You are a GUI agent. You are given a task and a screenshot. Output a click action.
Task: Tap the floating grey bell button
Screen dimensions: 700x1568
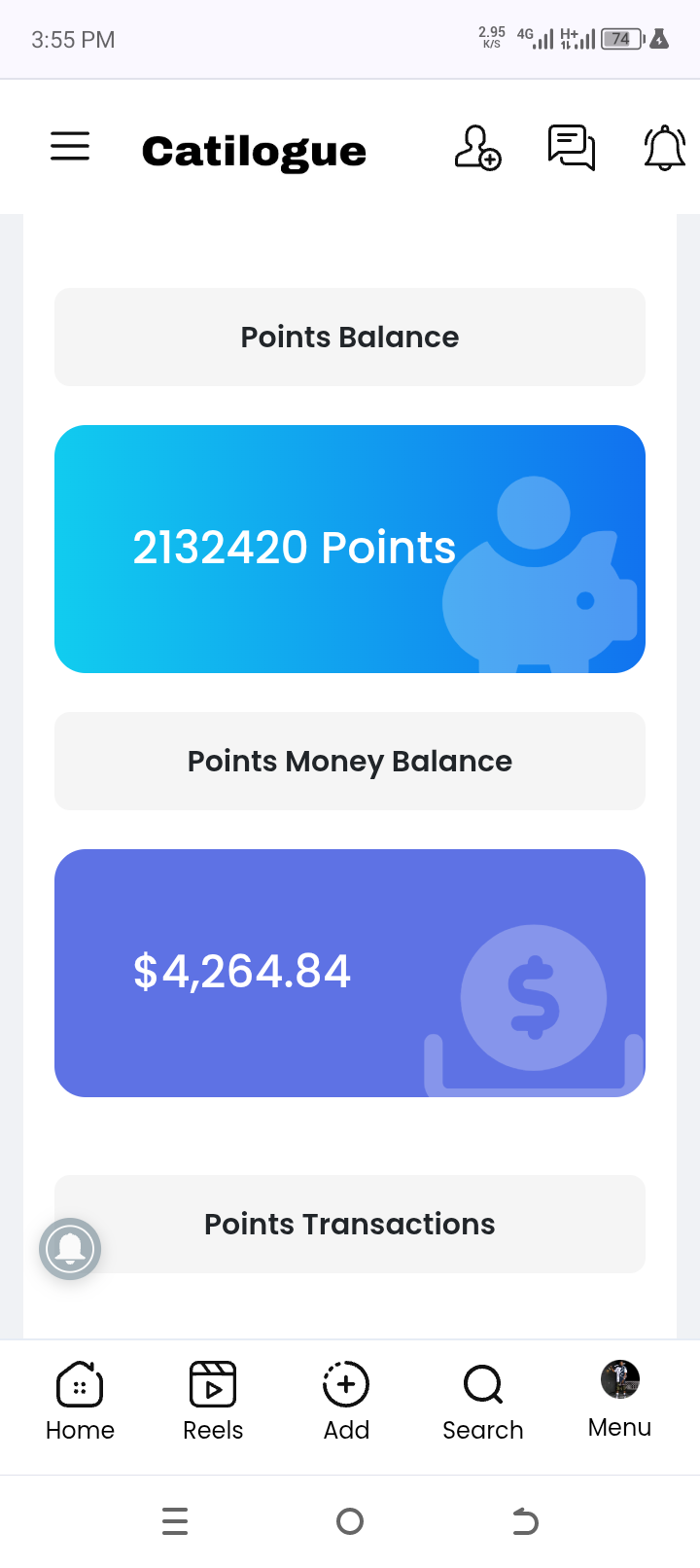[x=70, y=1248]
